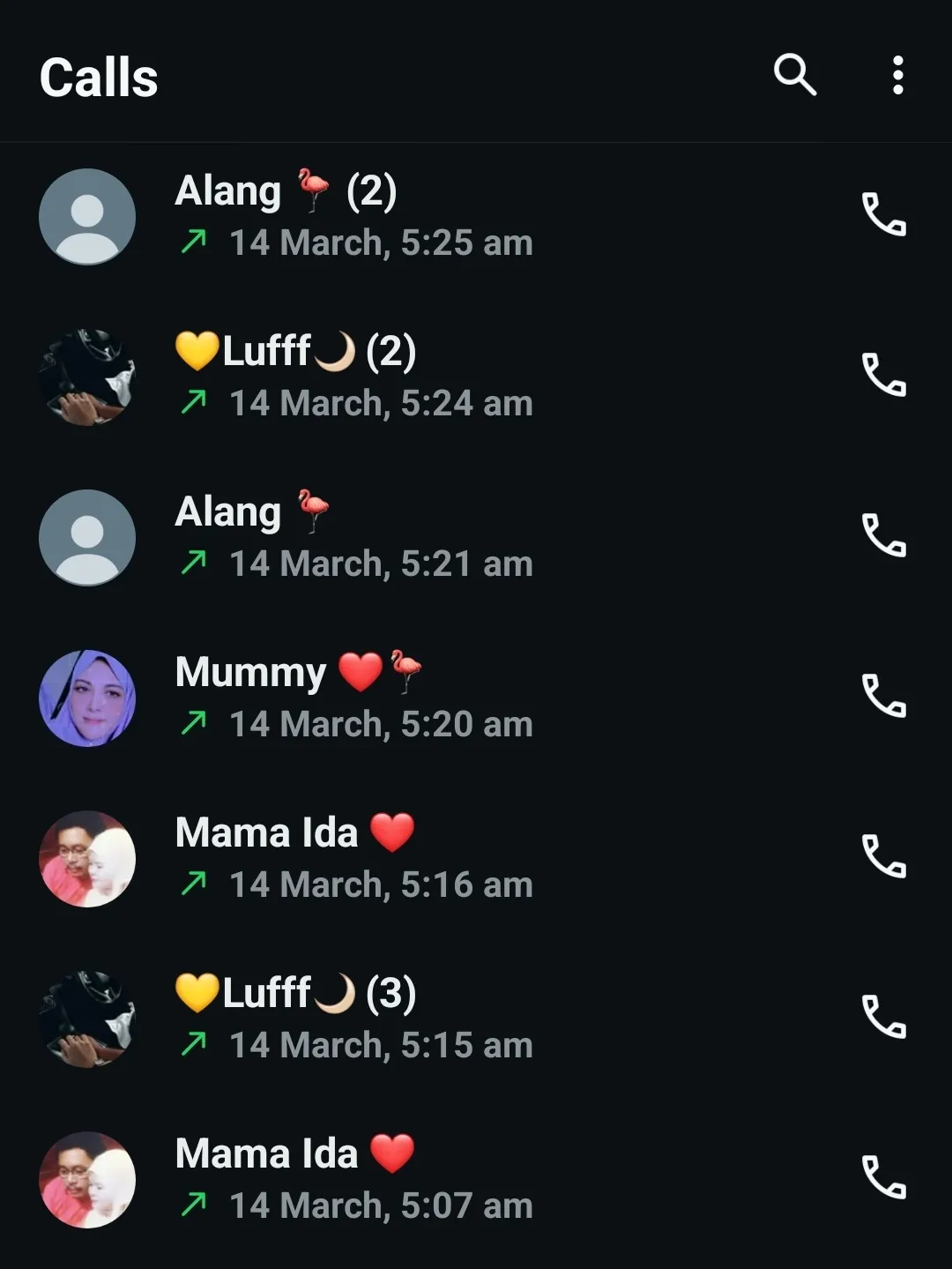The height and width of the screenshot is (1269, 952).
Task: Open the search icon in Calls
Action: [x=794, y=75]
